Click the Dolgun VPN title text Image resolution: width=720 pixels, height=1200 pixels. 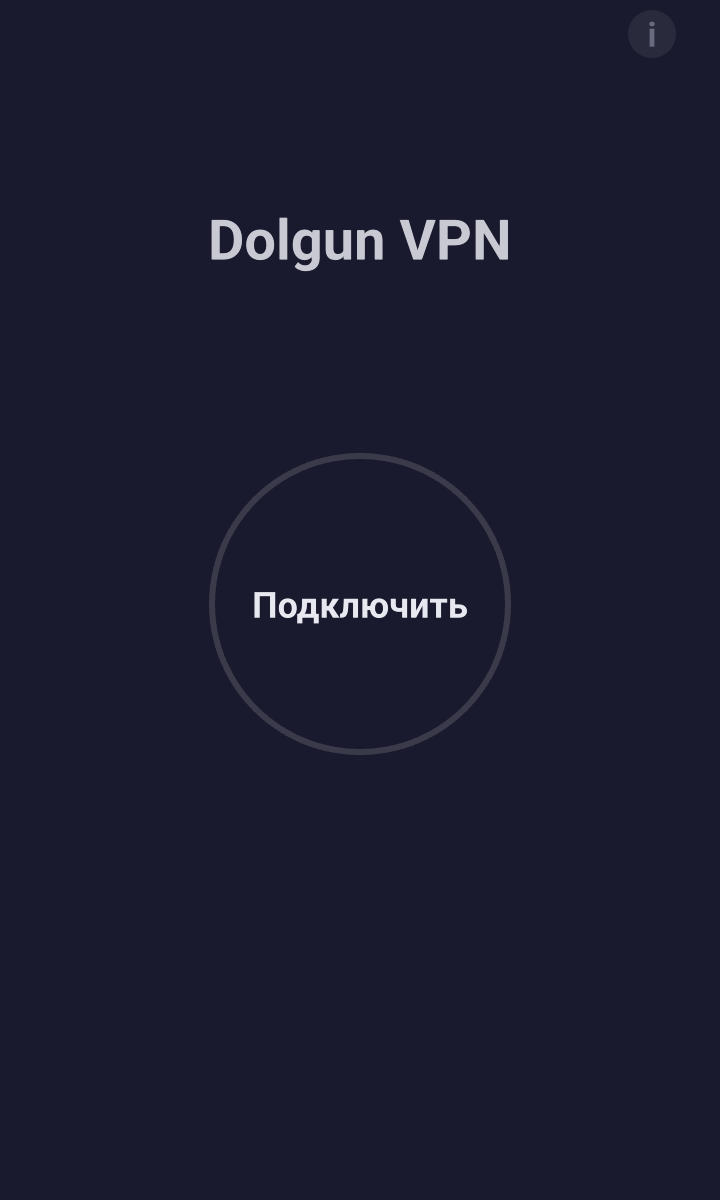pos(360,240)
